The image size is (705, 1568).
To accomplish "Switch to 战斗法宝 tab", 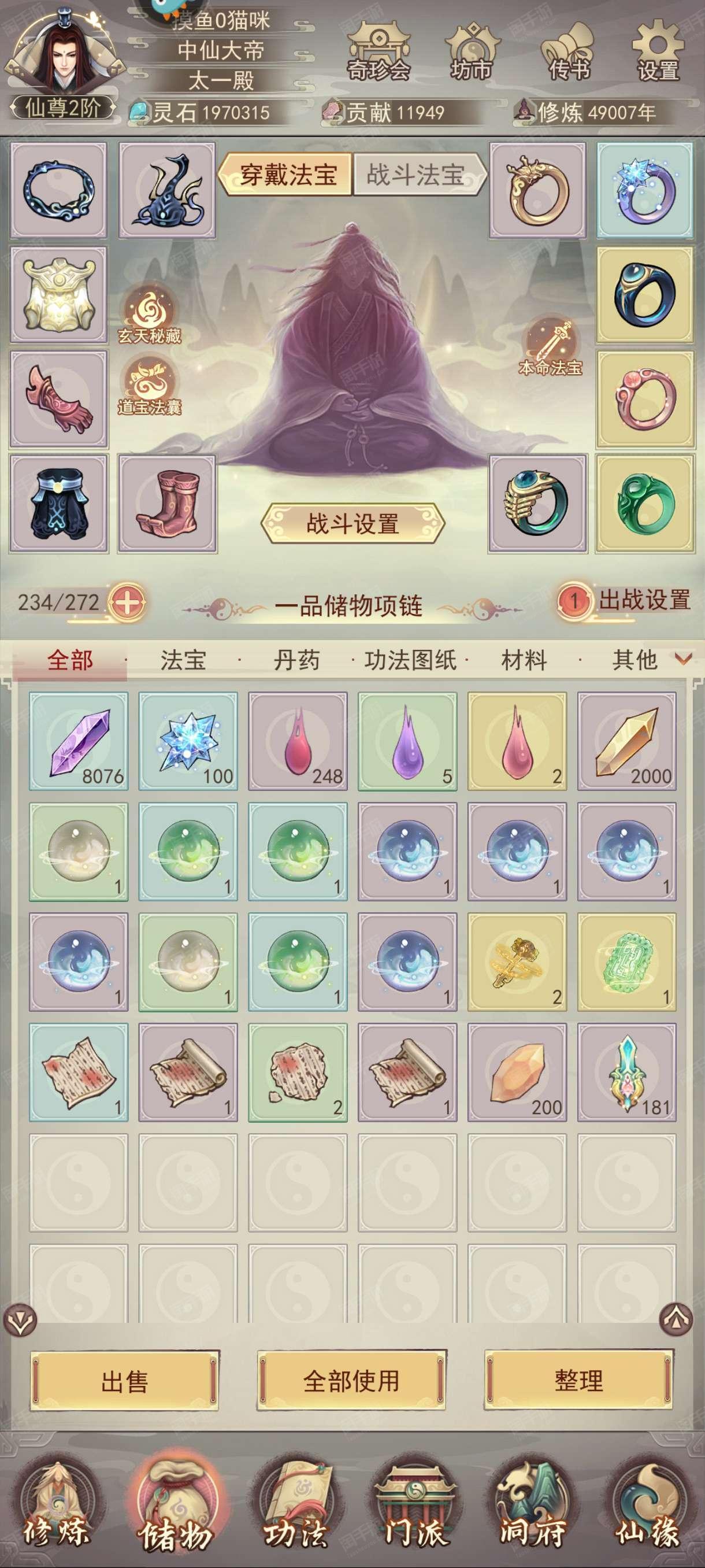I will (418, 175).
